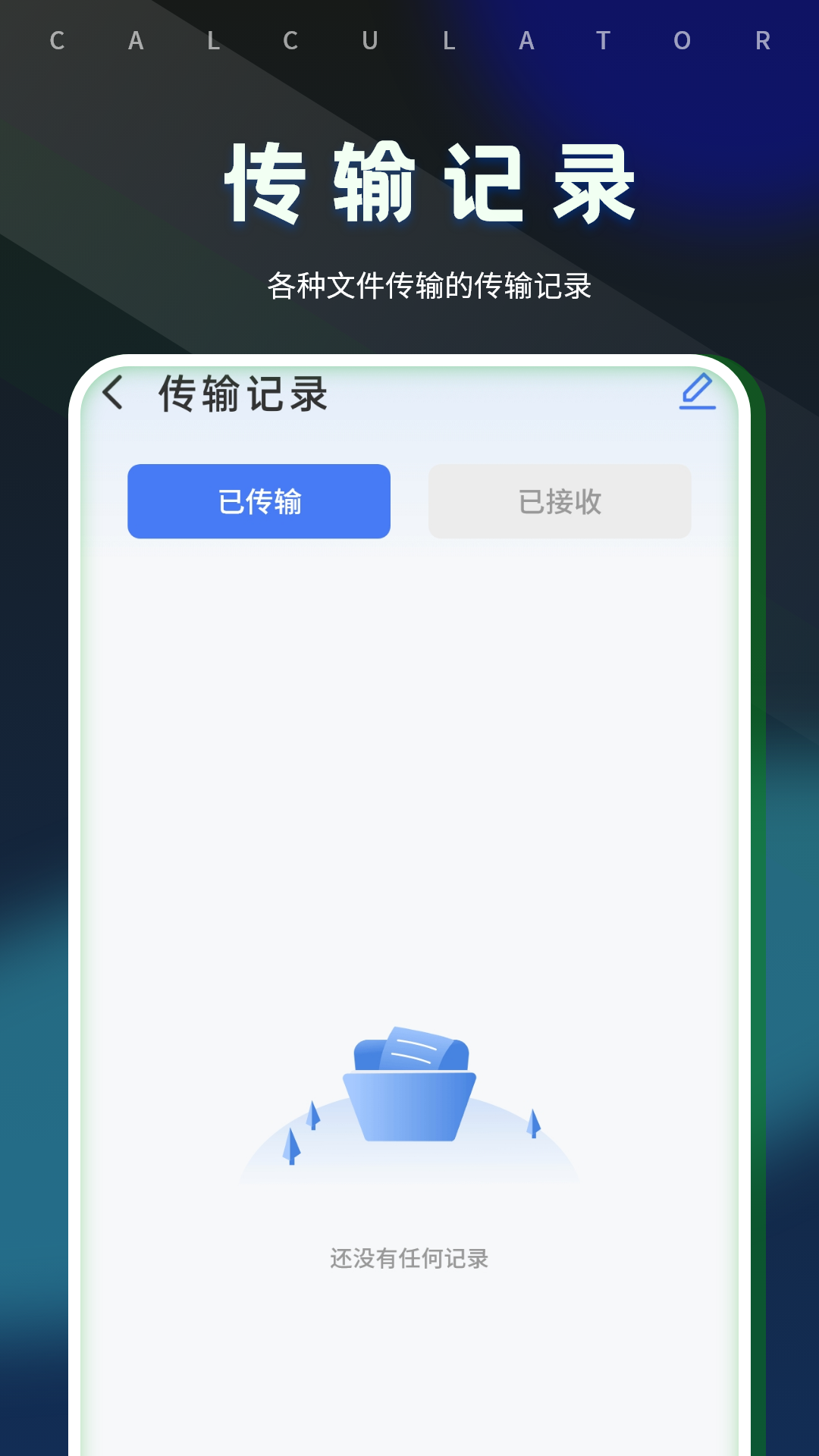Viewport: 819px width, 1456px height.
Task: Tap the empty-state folder illustration
Action: (409, 1092)
